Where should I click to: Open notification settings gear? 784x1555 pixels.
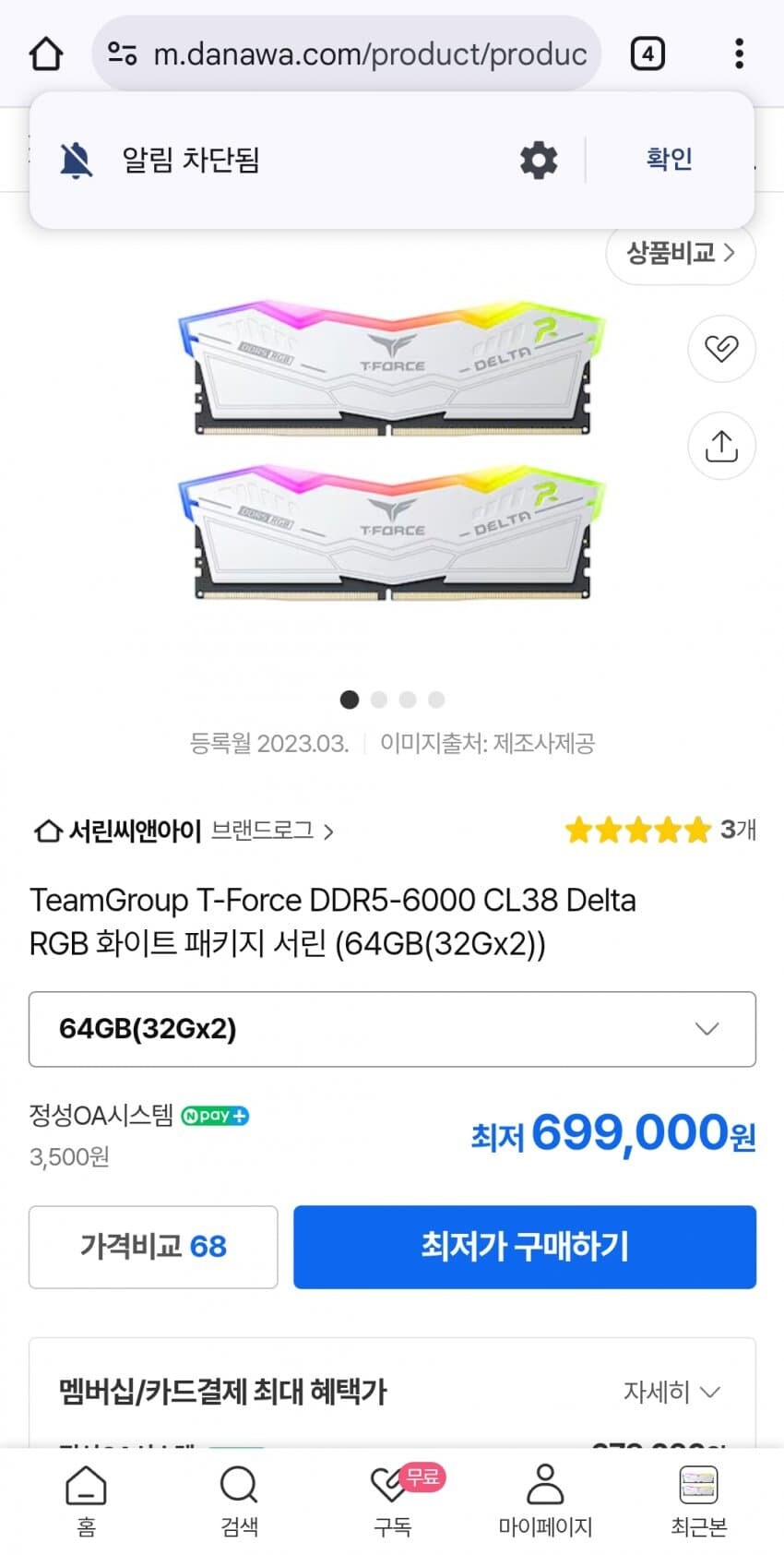coord(538,159)
